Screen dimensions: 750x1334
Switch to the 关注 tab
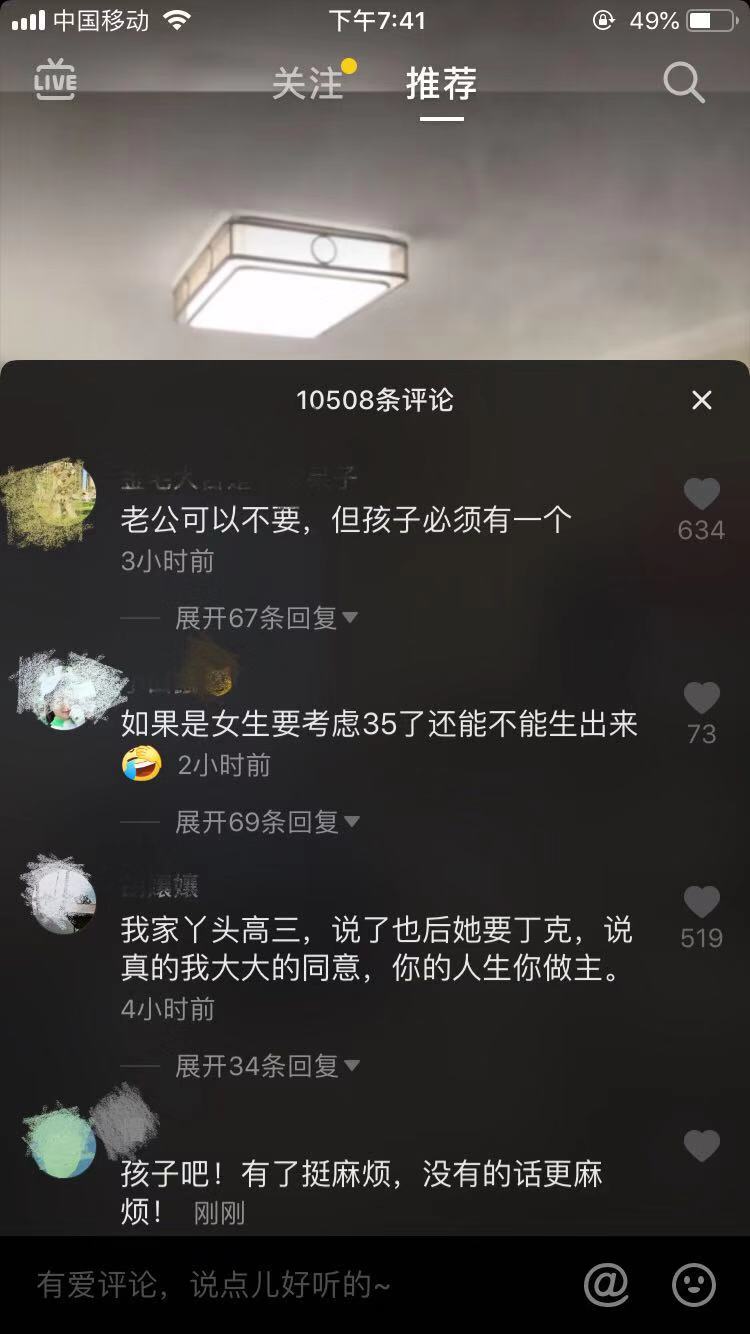[x=308, y=84]
